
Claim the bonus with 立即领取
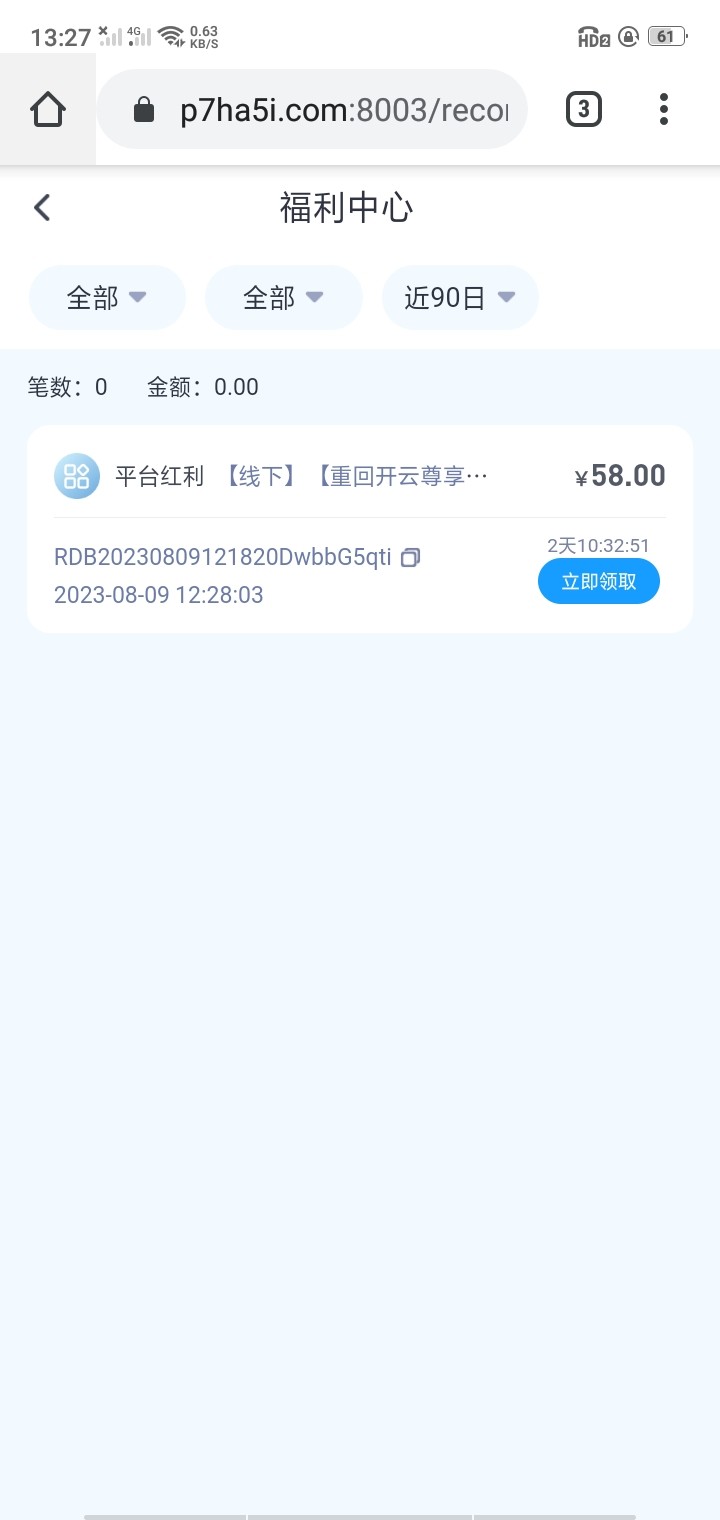tap(598, 581)
